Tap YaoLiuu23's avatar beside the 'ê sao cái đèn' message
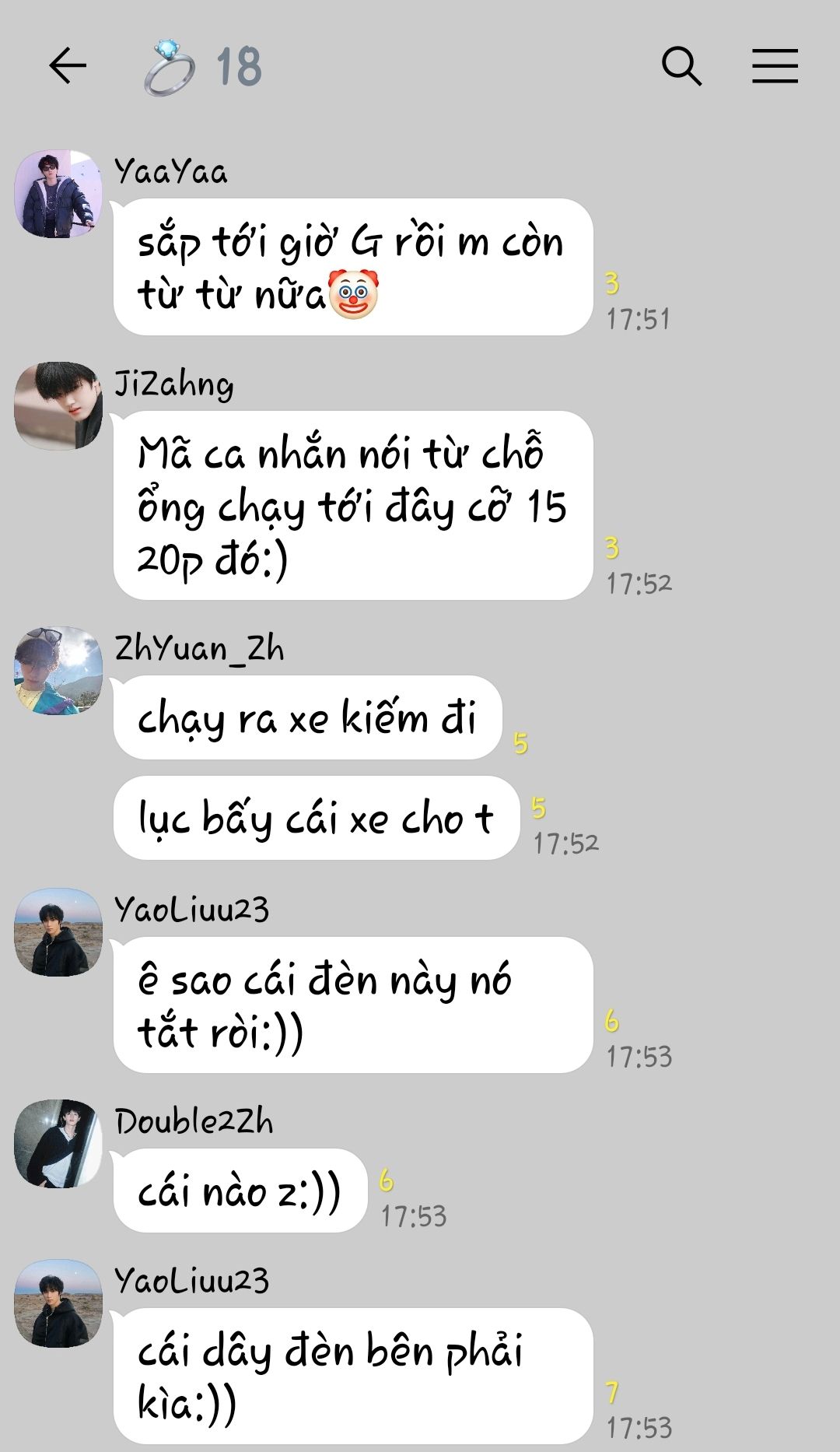 [58, 932]
